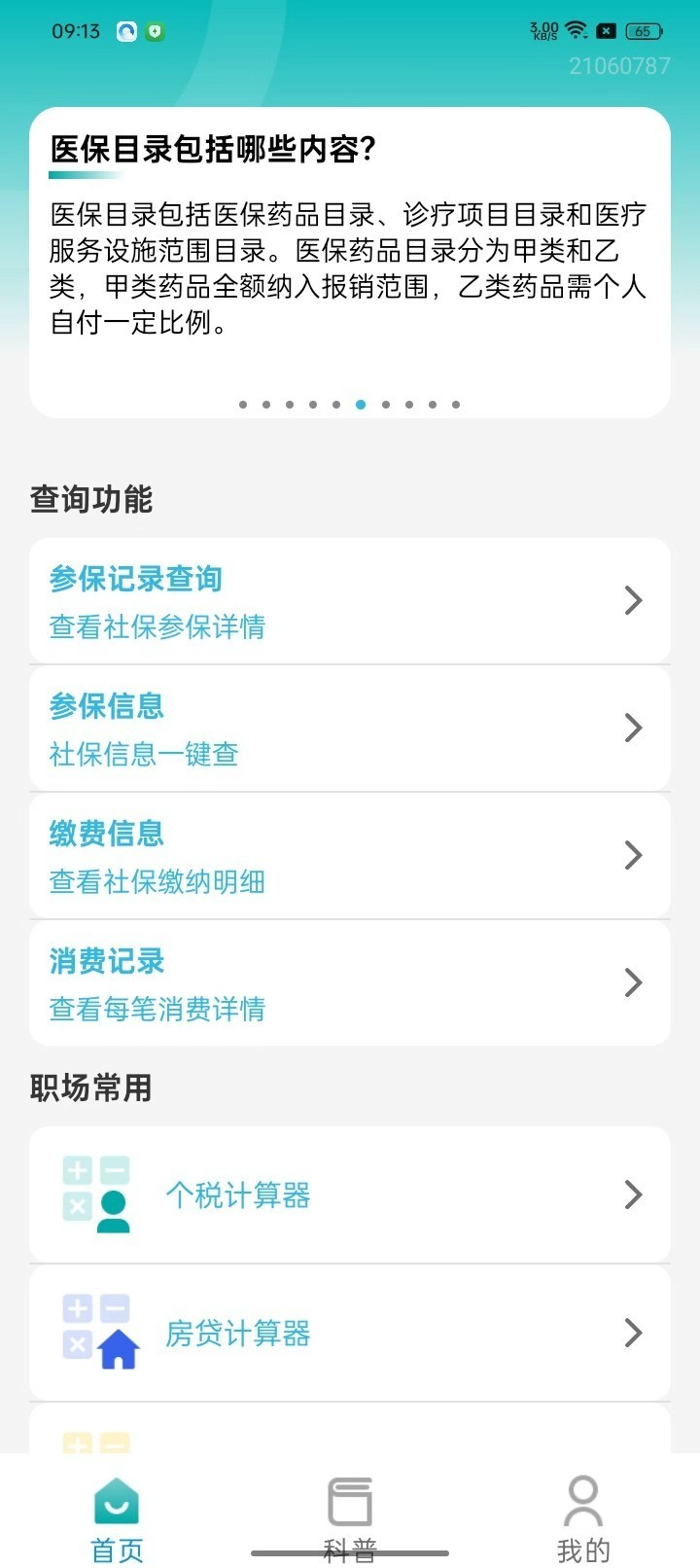700x1568 pixels.
Task: Select the 首页 home tab
Action: coord(117,1517)
